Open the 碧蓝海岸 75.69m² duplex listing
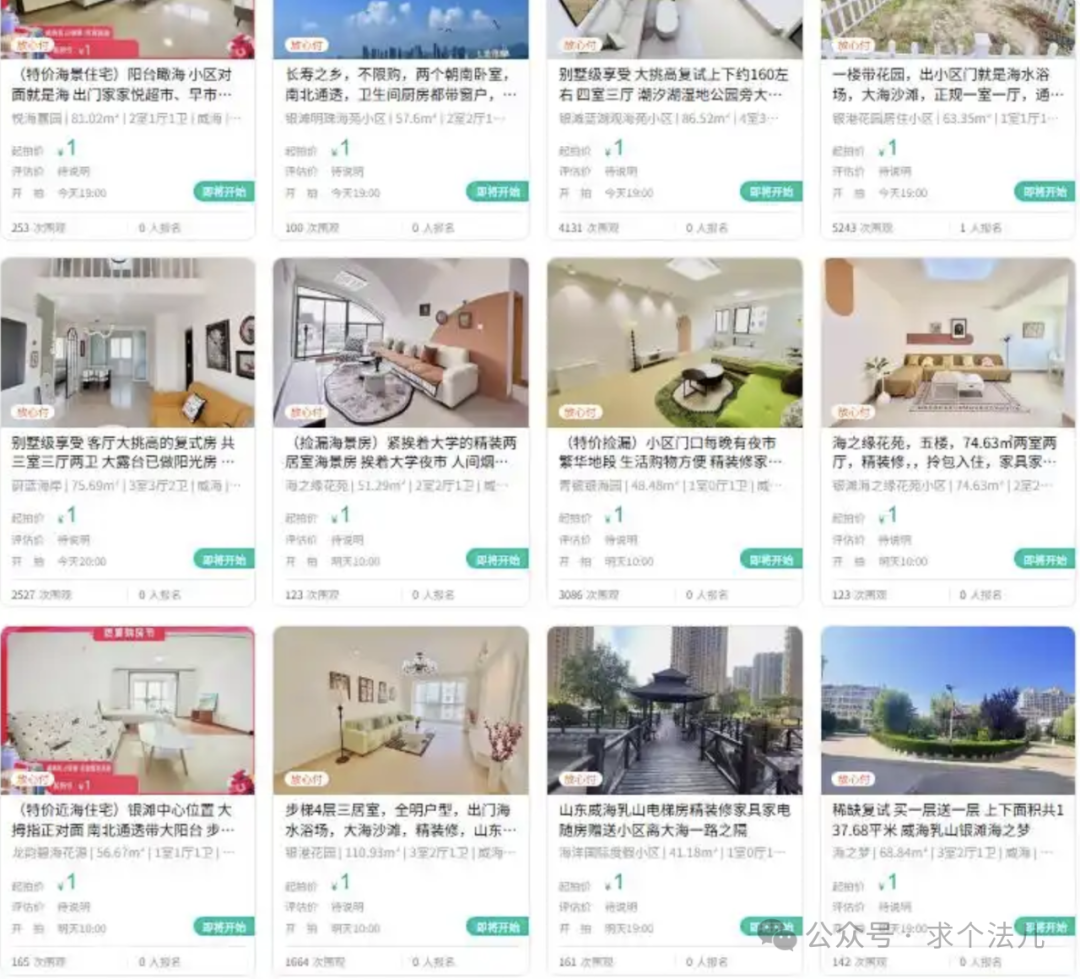This screenshot has width=1080, height=979. [127, 452]
